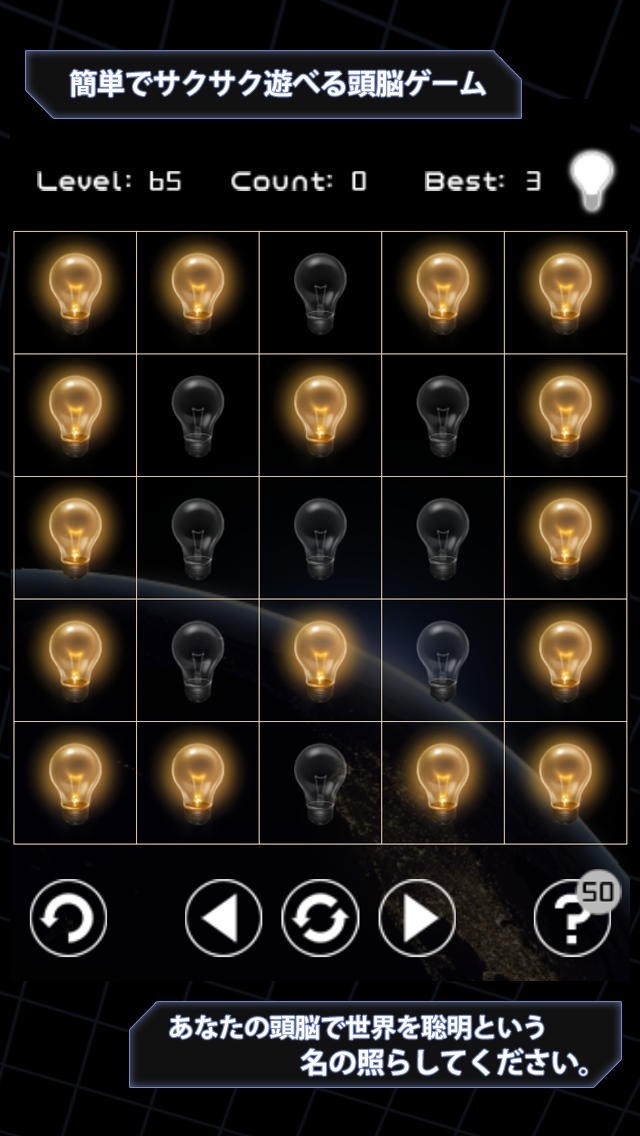
Task: Toggle the unlit bulb at the grid's center
Action: coord(320,537)
